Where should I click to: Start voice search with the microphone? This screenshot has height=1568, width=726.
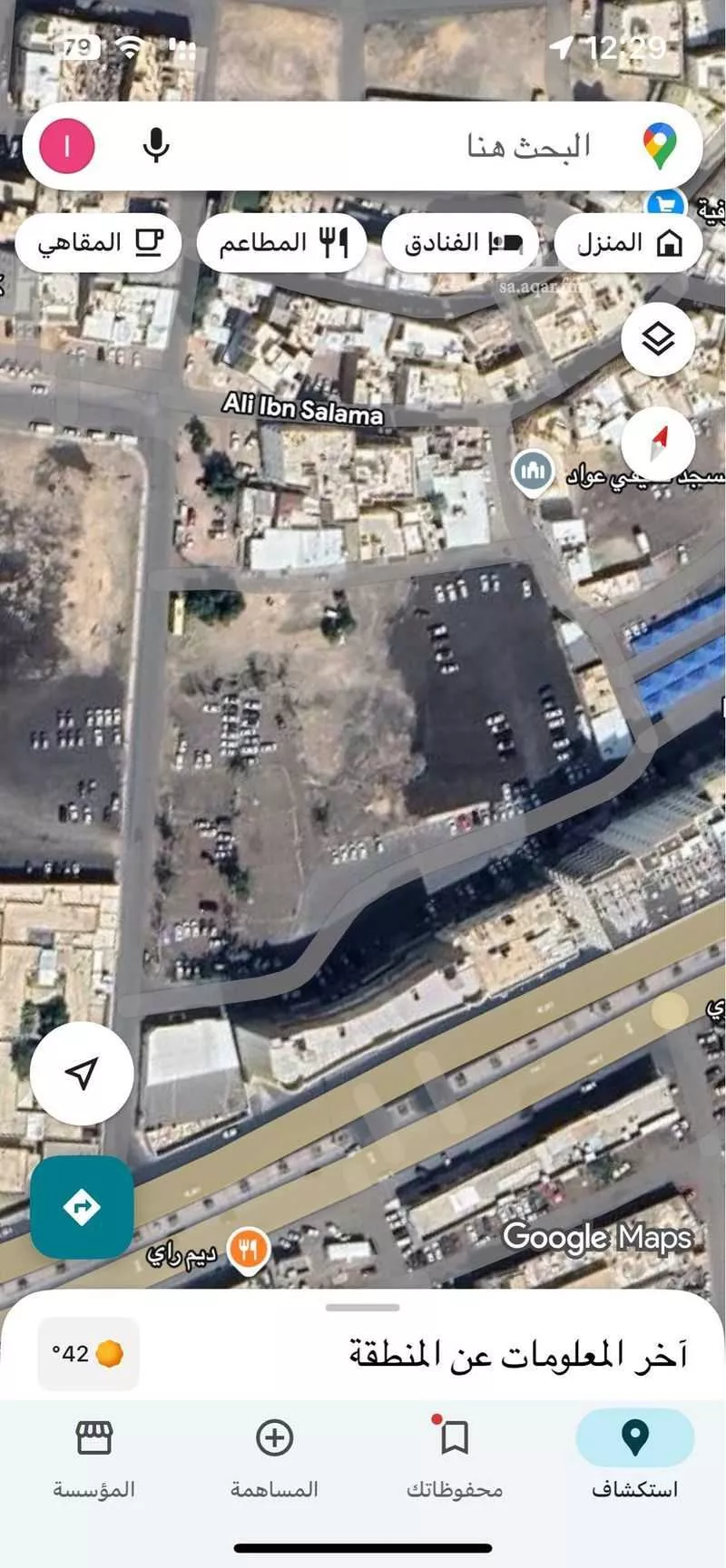click(x=156, y=145)
